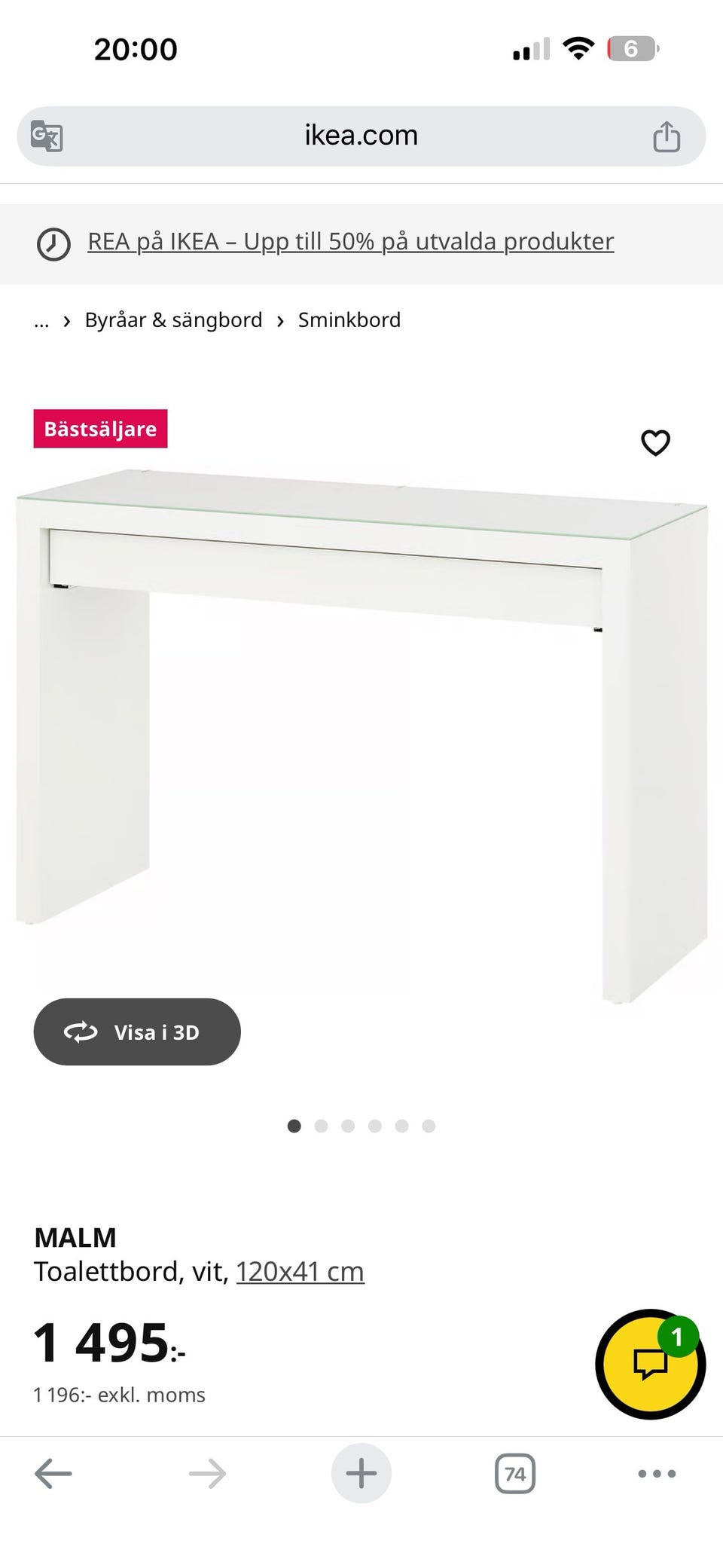The image size is (723, 1568).
Task: Tap the clock icon next to the sale banner
Action: click(x=52, y=243)
